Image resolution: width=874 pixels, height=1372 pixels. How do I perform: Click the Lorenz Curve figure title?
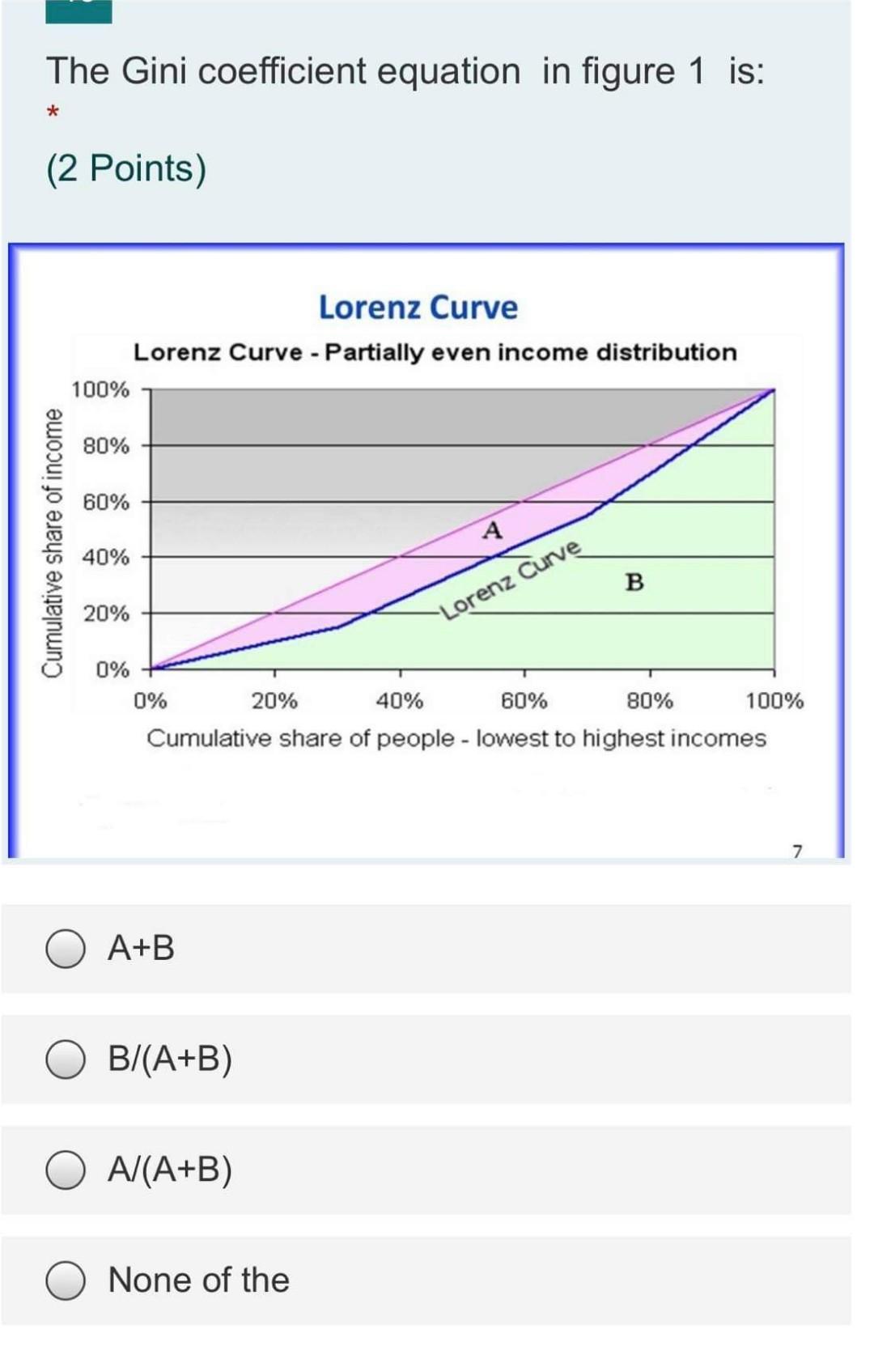click(x=418, y=307)
